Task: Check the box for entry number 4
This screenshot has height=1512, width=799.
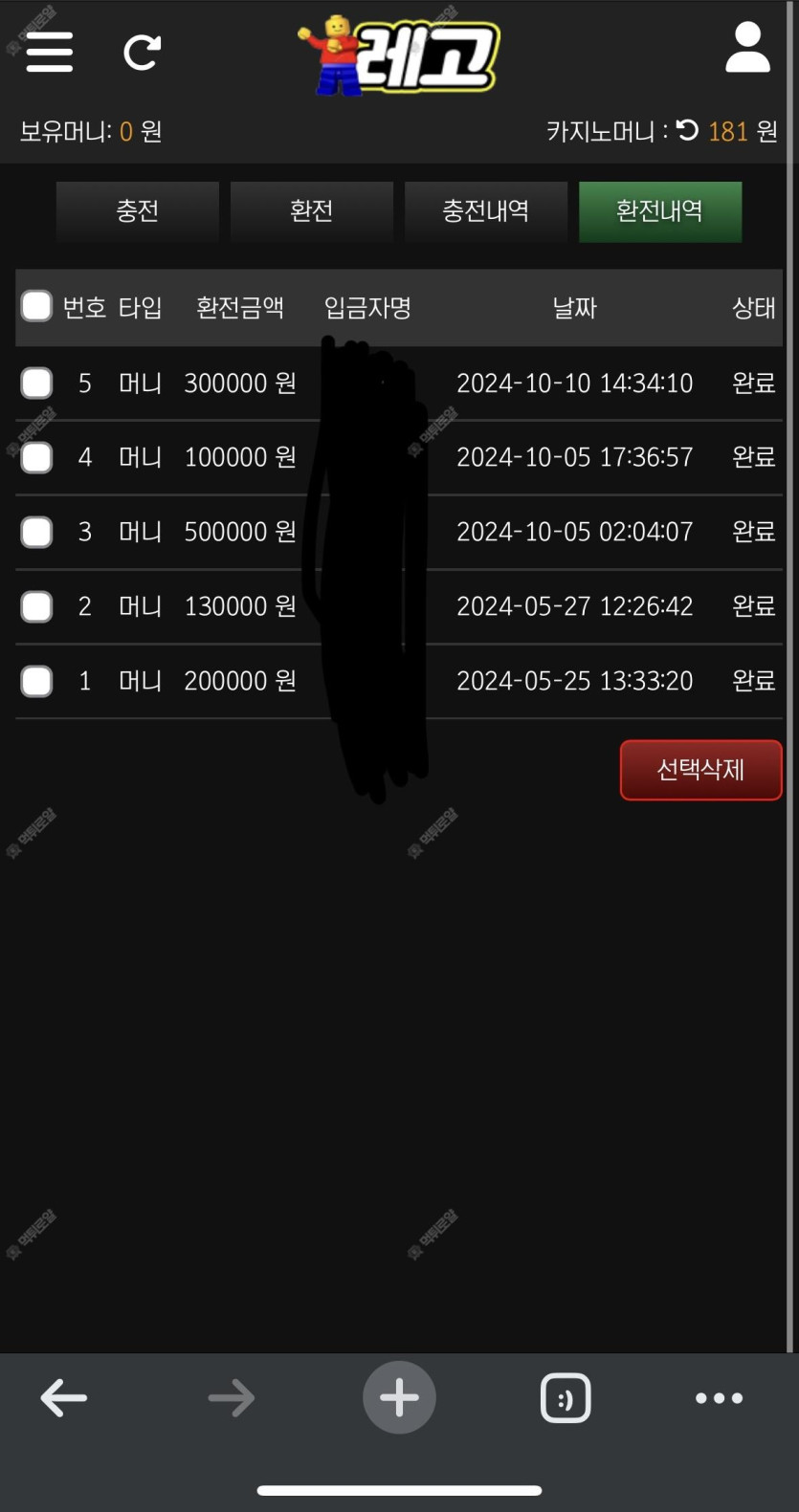Action: click(36, 457)
